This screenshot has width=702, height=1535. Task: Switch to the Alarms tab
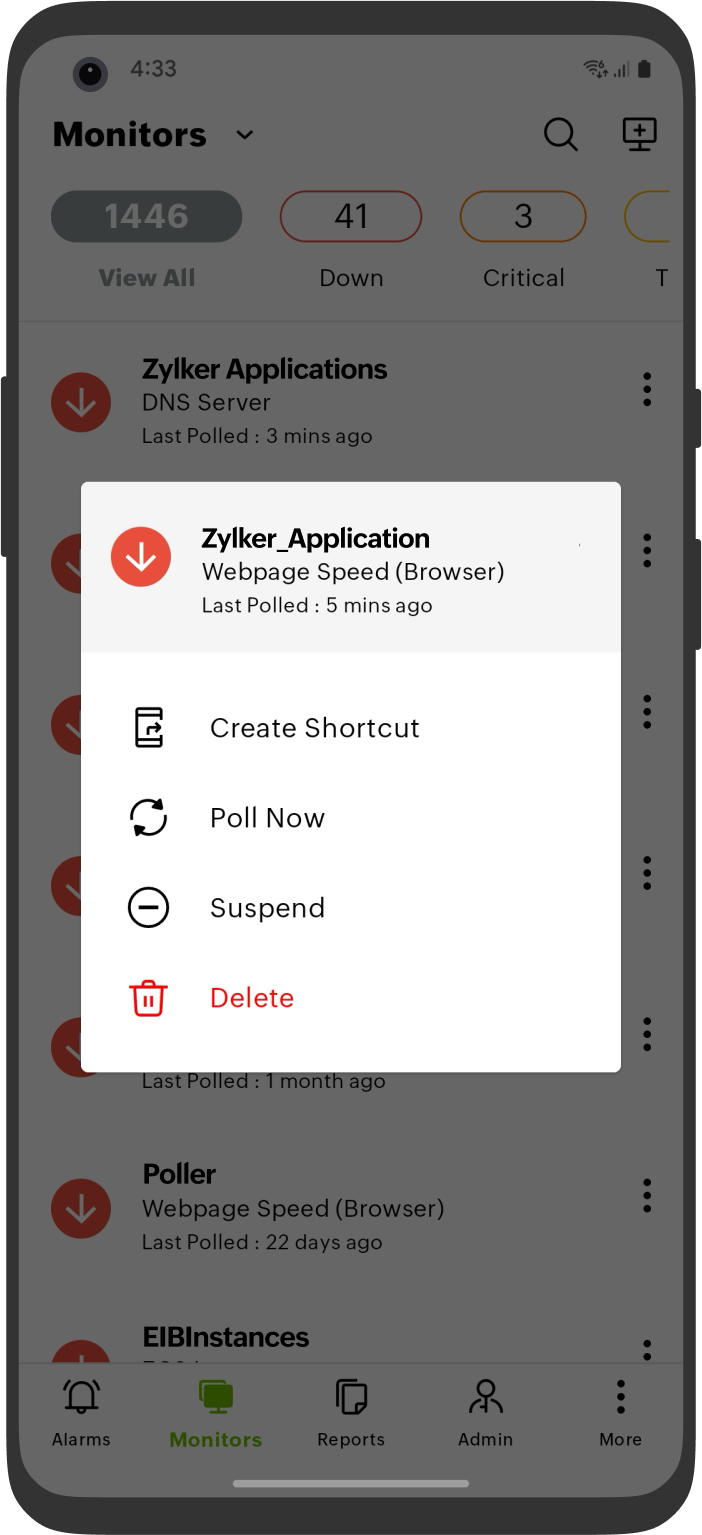coord(81,1413)
